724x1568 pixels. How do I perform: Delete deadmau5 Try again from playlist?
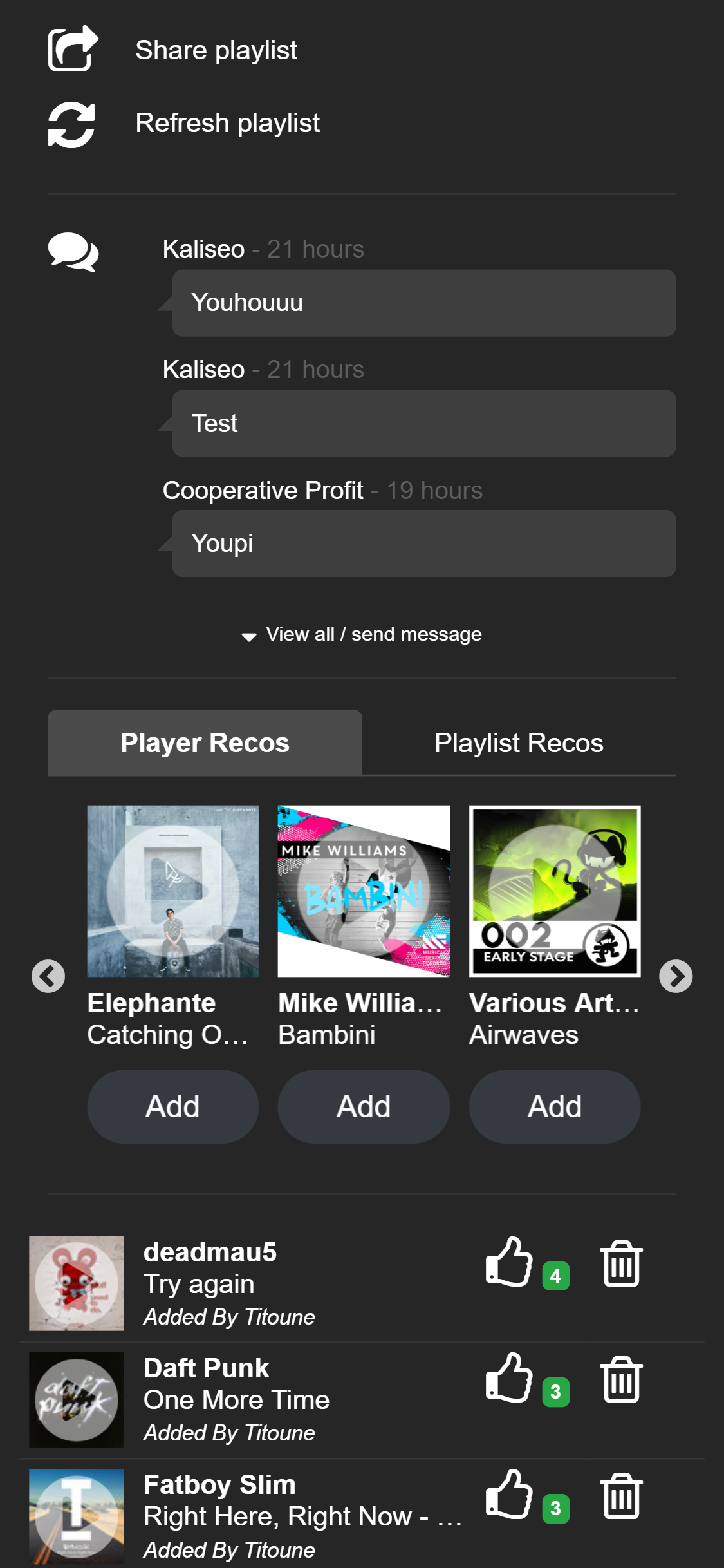tap(621, 1263)
